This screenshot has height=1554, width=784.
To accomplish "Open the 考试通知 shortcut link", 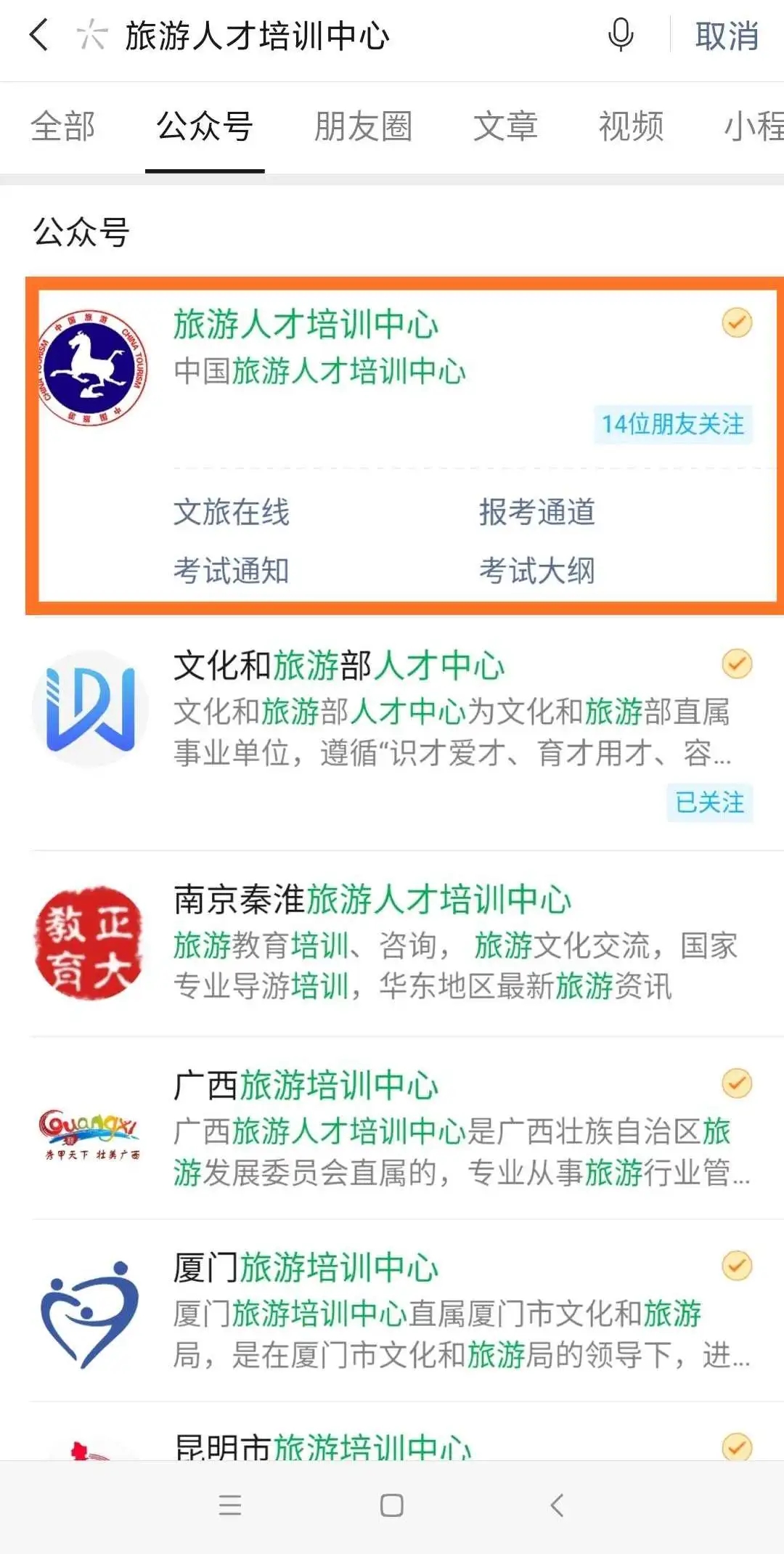I will [x=232, y=571].
